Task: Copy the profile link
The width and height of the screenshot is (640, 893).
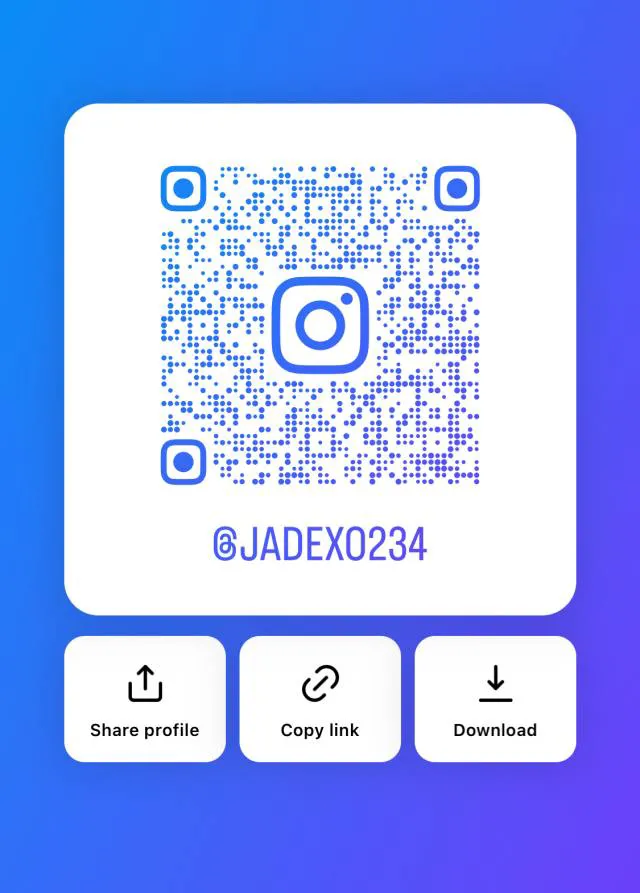Action: coord(320,699)
